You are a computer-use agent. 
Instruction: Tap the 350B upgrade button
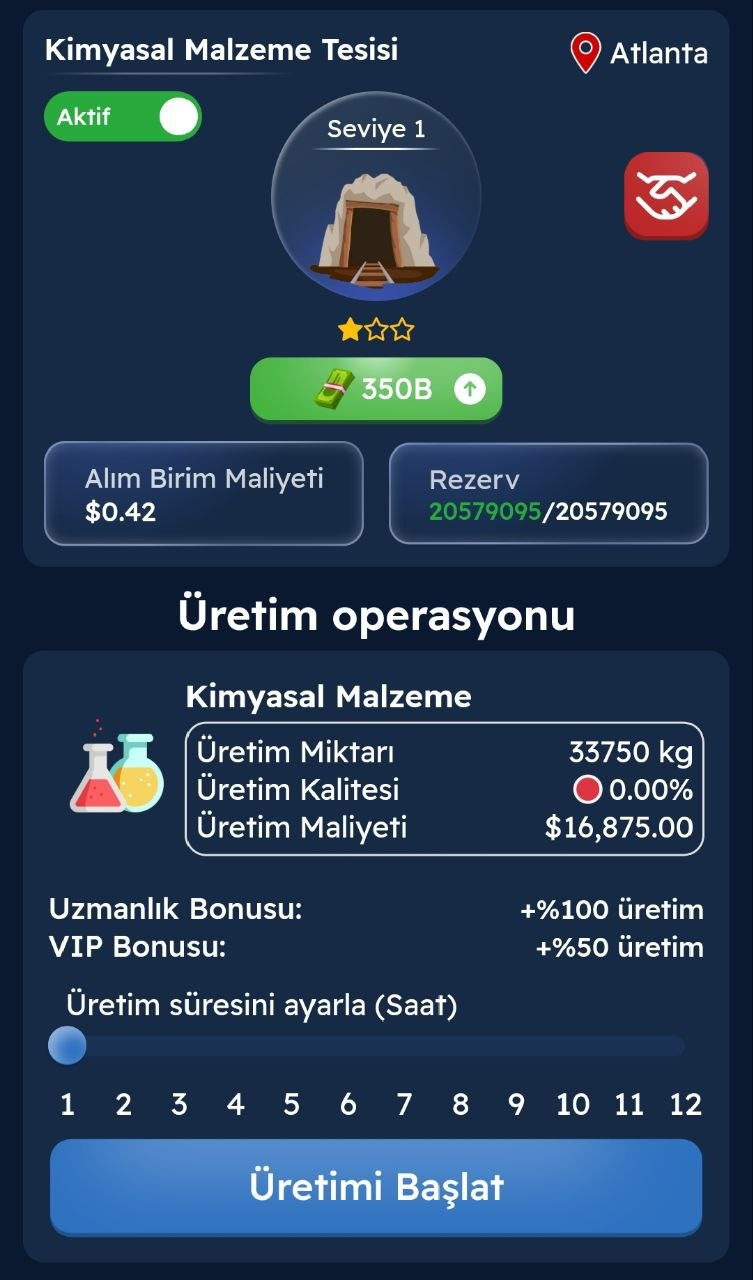[376, 389]
